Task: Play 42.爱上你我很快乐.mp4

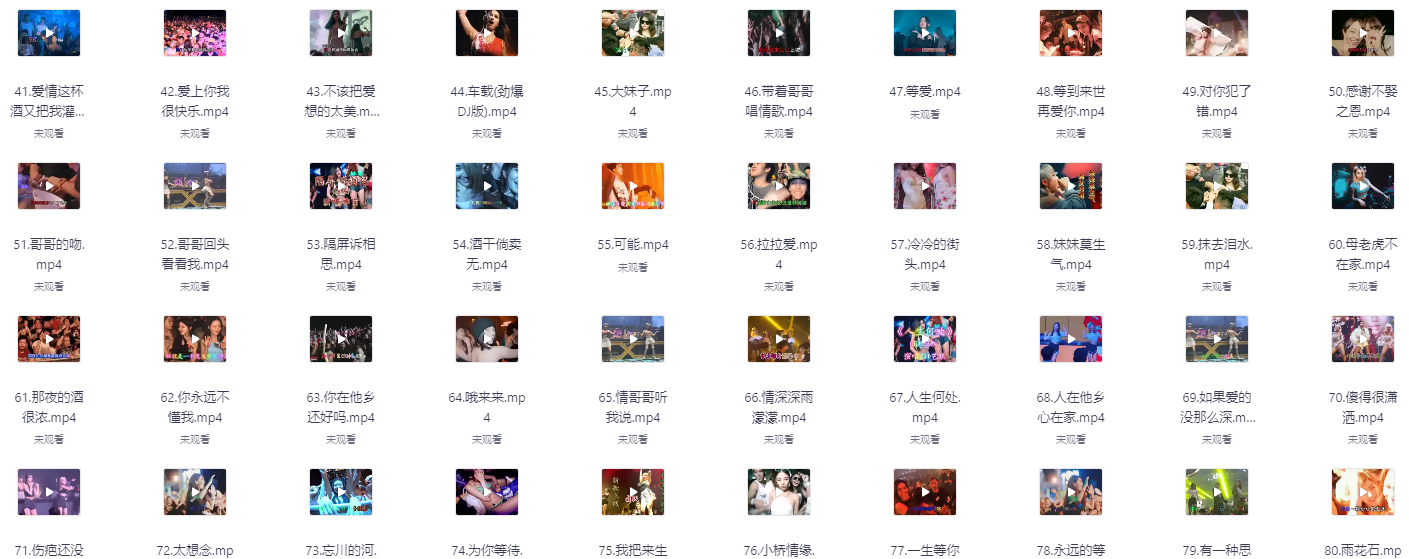Action: pos(195,33)
